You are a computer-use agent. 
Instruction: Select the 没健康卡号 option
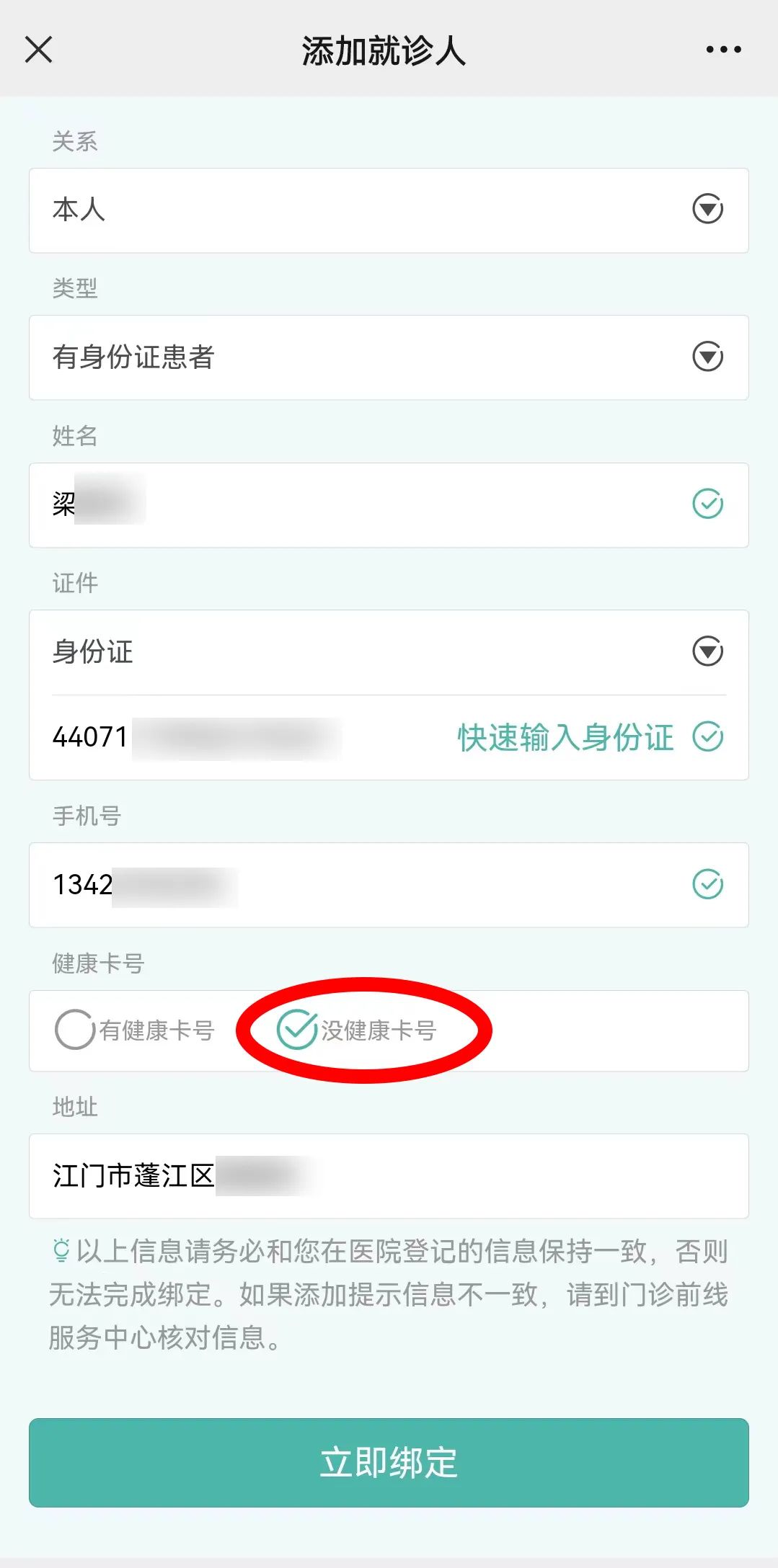(x=357, y=1030)
